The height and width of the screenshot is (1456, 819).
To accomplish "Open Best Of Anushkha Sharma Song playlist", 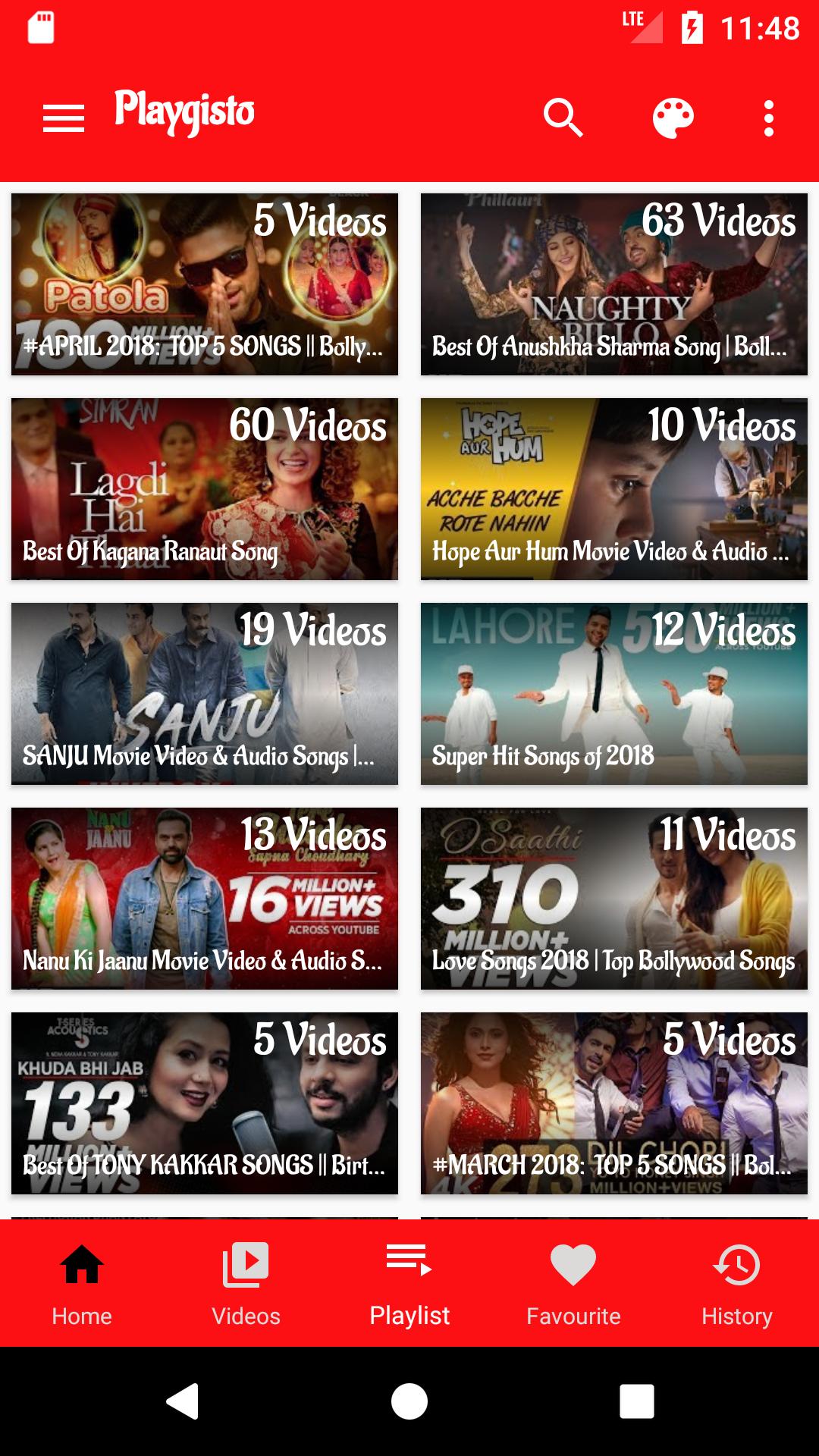I will pos(614,284).
